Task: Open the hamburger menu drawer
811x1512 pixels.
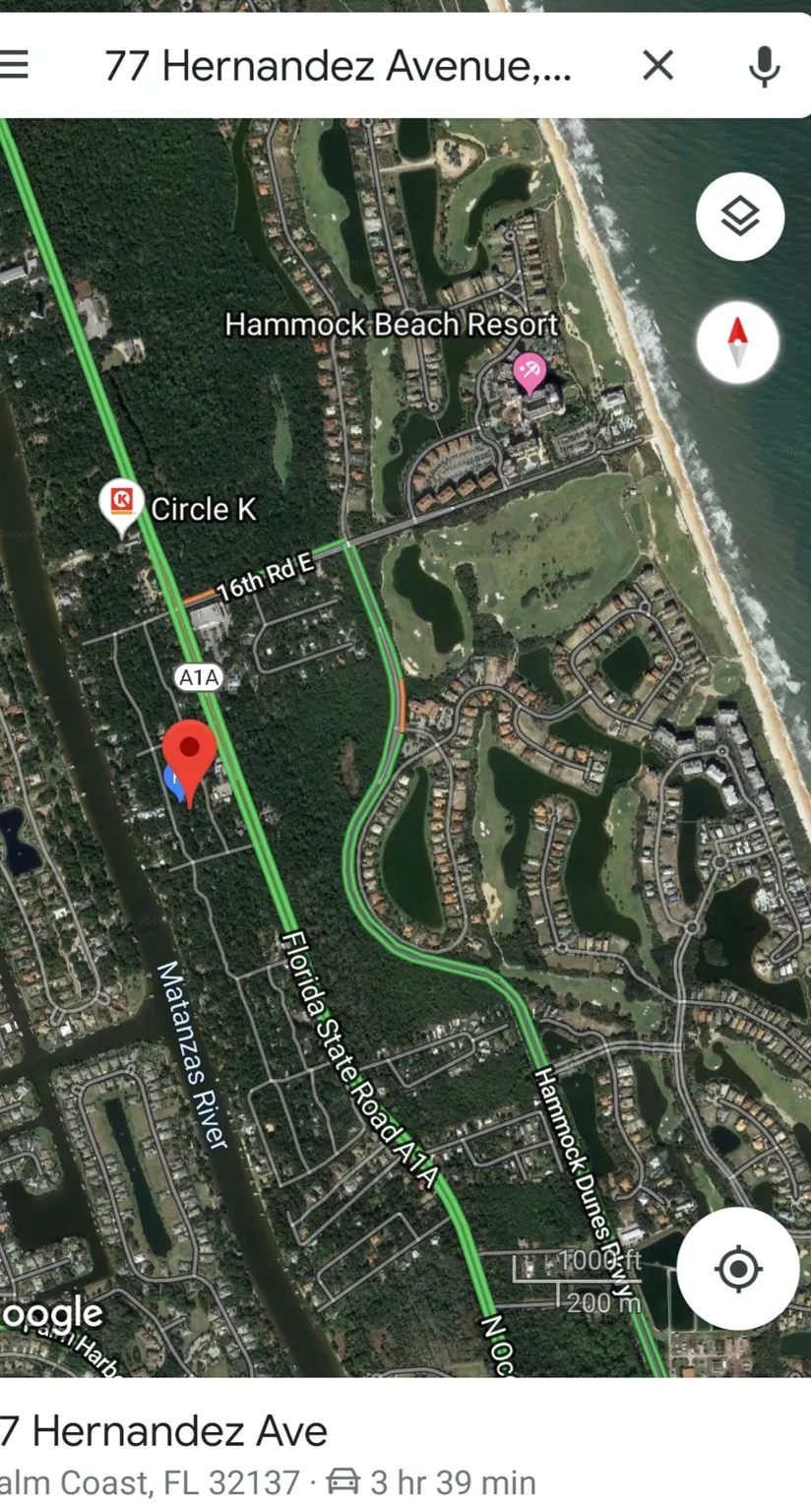Action: click(x=14, y=66)
